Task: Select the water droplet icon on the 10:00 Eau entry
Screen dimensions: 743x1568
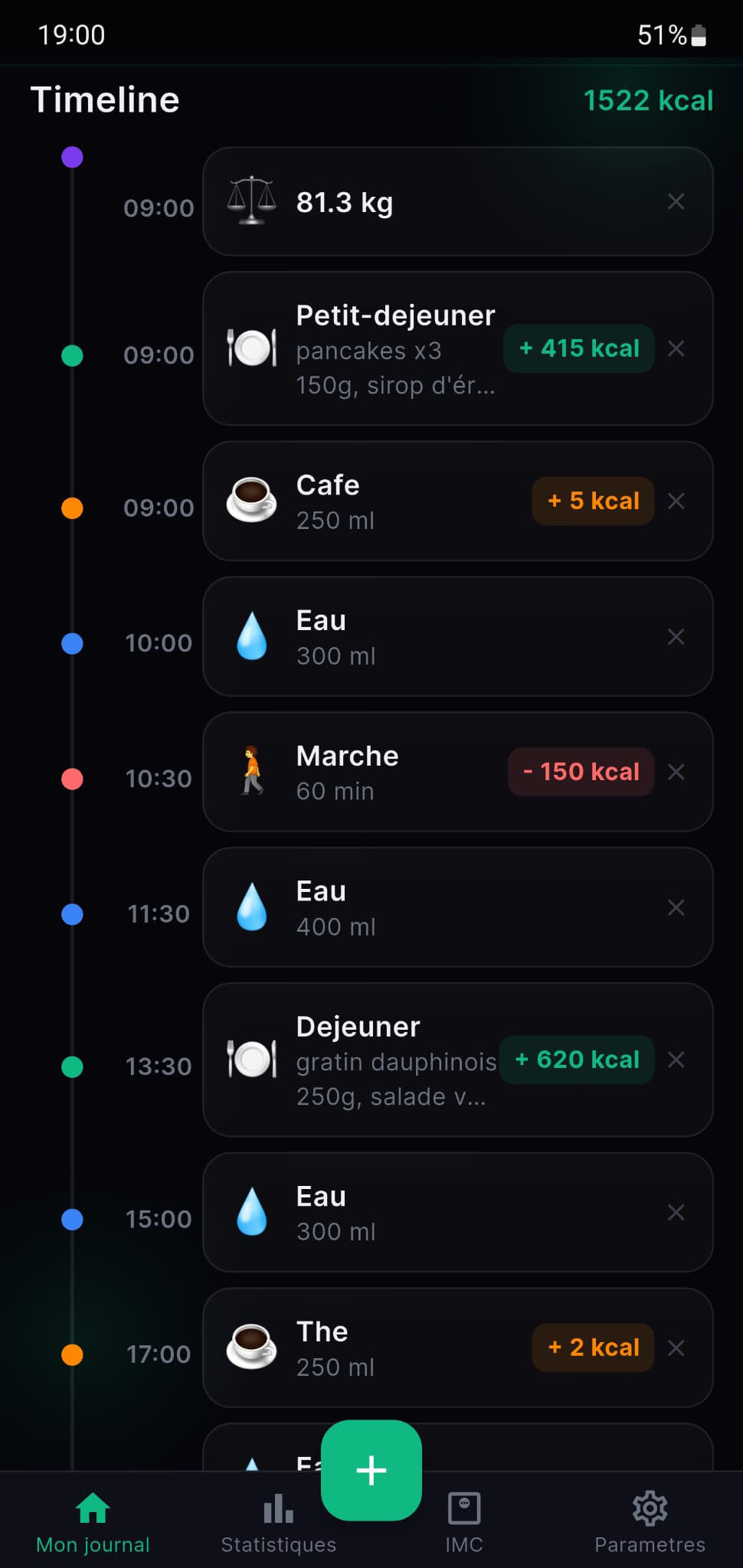Action: click(250, 636)
